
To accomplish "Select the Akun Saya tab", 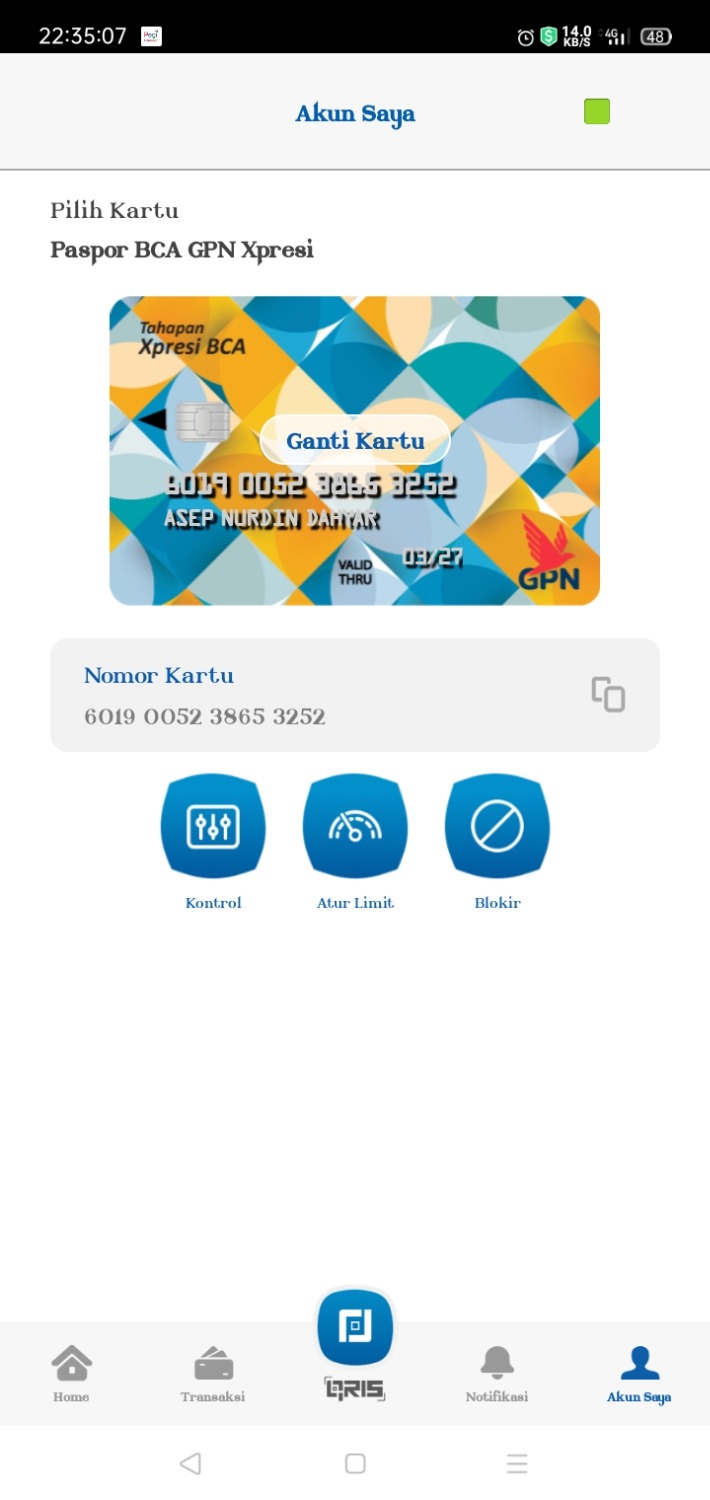I will pyautogui.click(x=639, y=1373).
